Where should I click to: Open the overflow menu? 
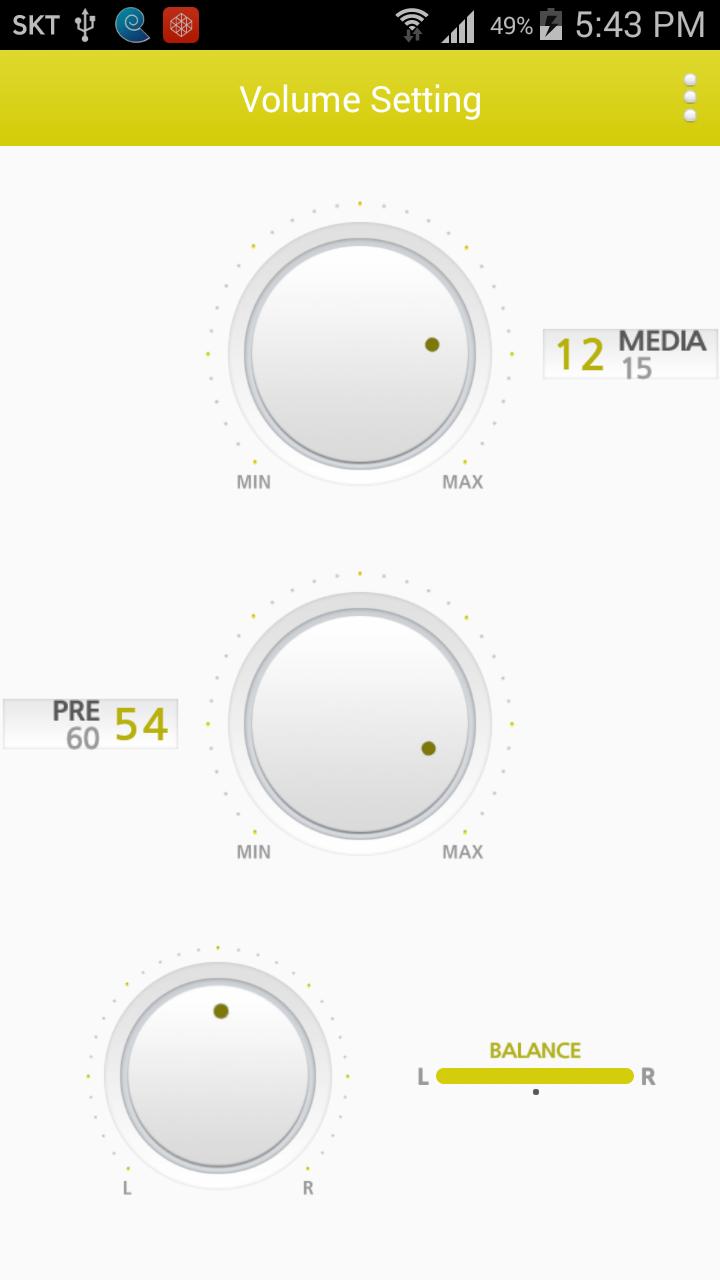[689, 98]
